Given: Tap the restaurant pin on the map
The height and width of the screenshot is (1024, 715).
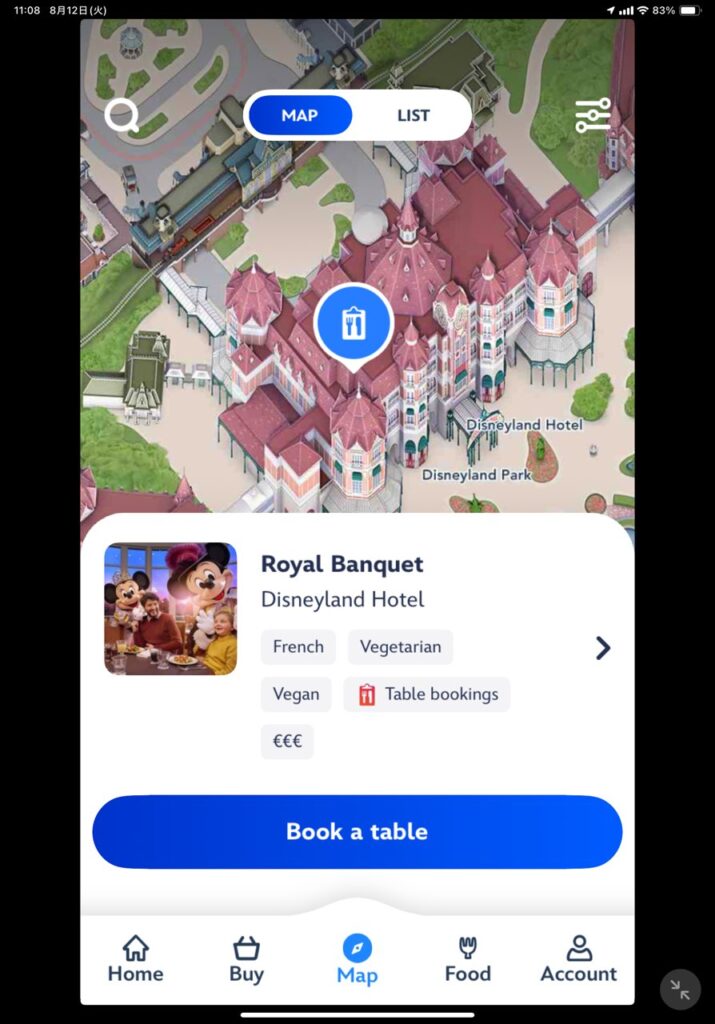Looking at the screenshot, I should click(353, 324).
